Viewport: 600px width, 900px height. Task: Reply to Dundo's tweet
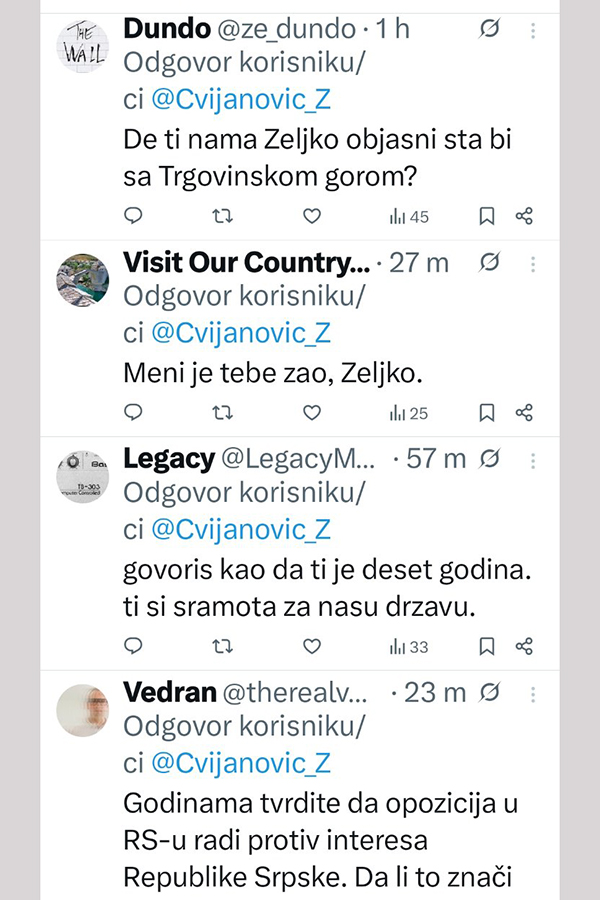135,216
